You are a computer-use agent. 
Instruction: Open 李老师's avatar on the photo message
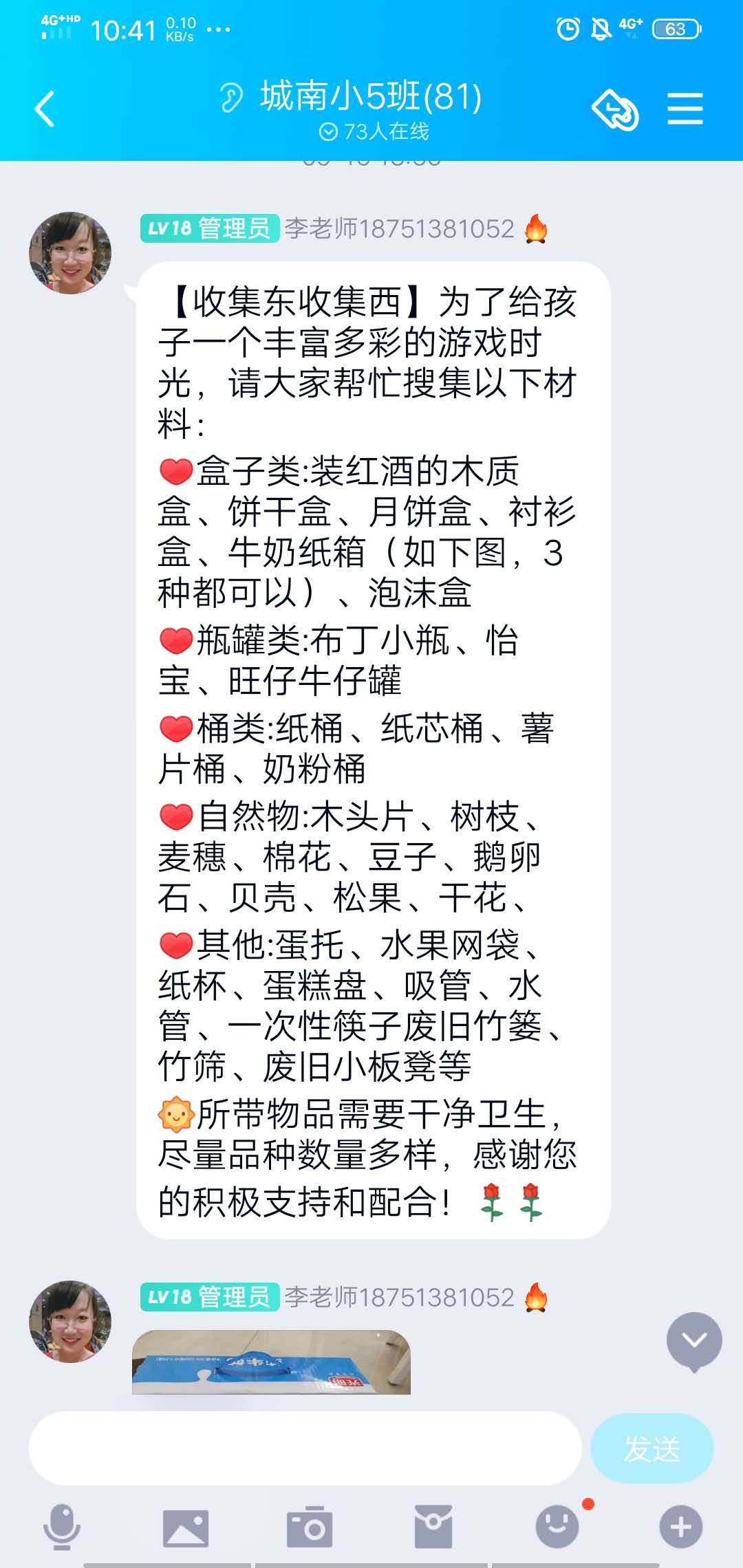click(x=70, y=1322)
